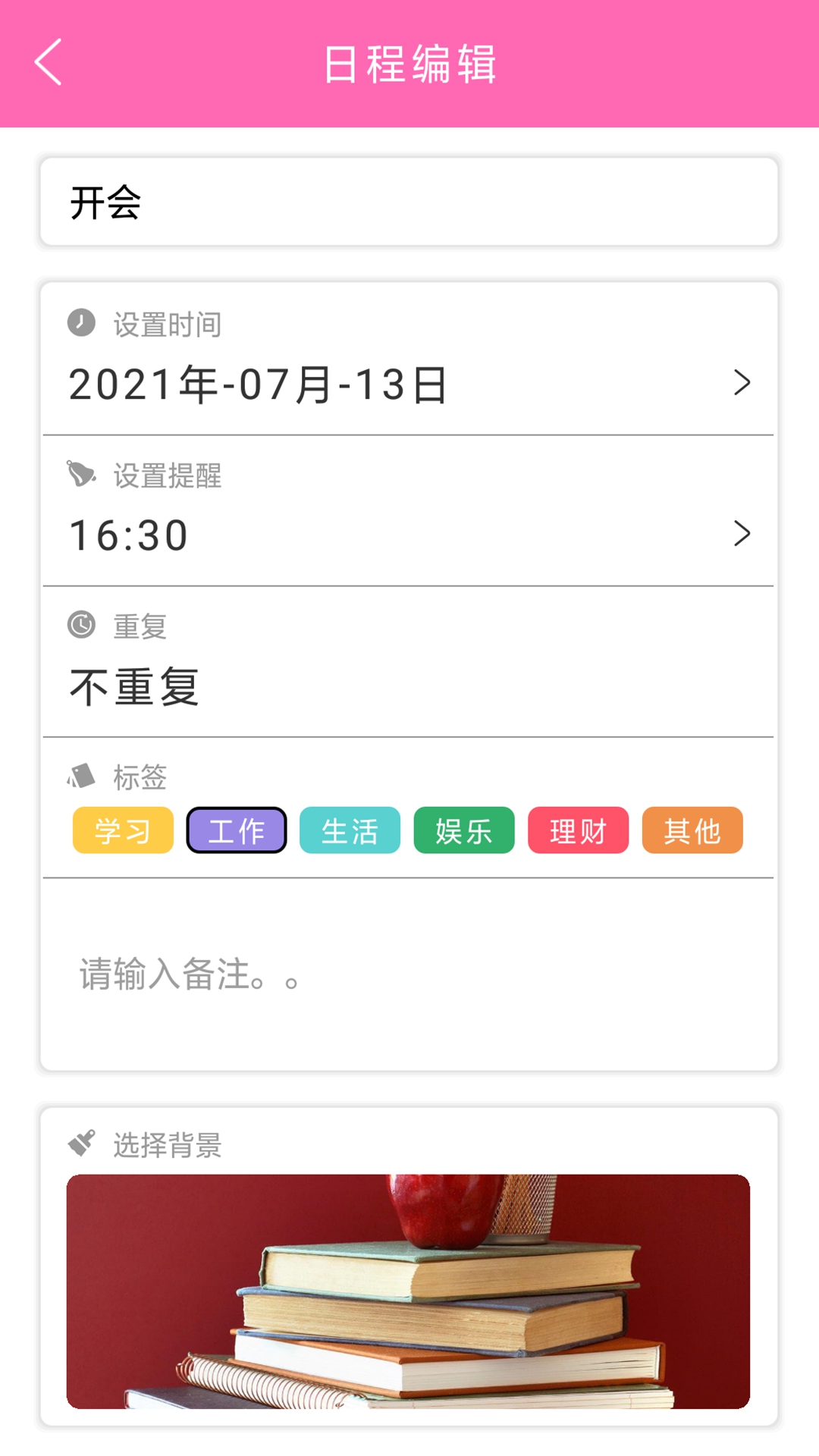819x1456 pixels.
Task: Toggle the 学习 tag on
Action: (x=121, y=831)
